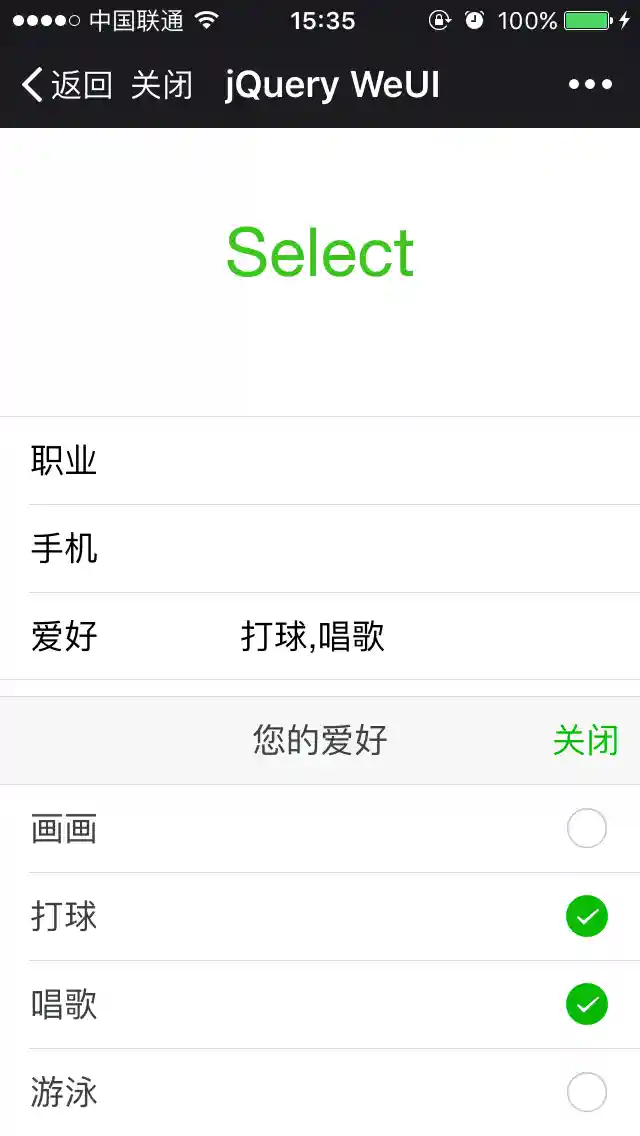
Task: Check the 游泳 hobby option
Action: [x=586, y=1092]
